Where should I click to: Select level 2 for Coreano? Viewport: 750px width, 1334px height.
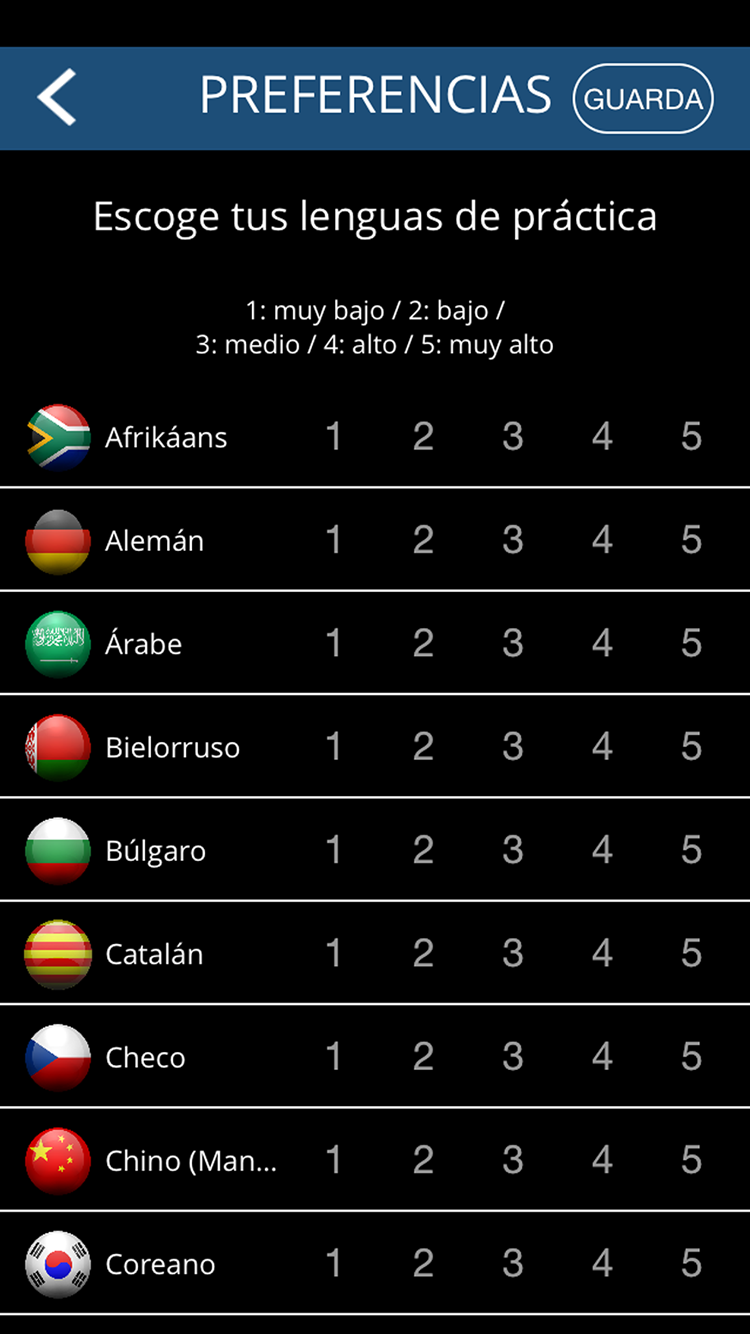[x=423, y=1264]
